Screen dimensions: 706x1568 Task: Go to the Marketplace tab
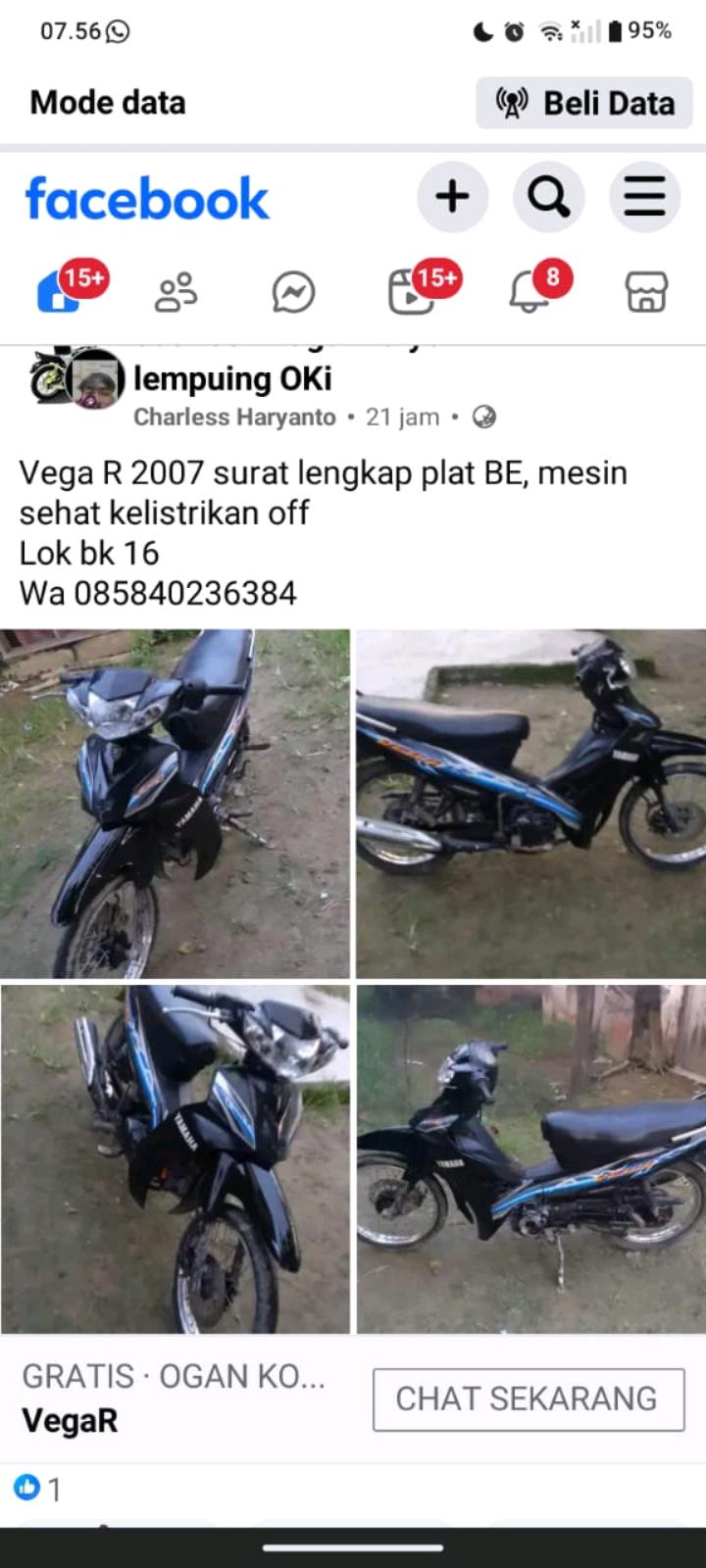tap(646, 291)
